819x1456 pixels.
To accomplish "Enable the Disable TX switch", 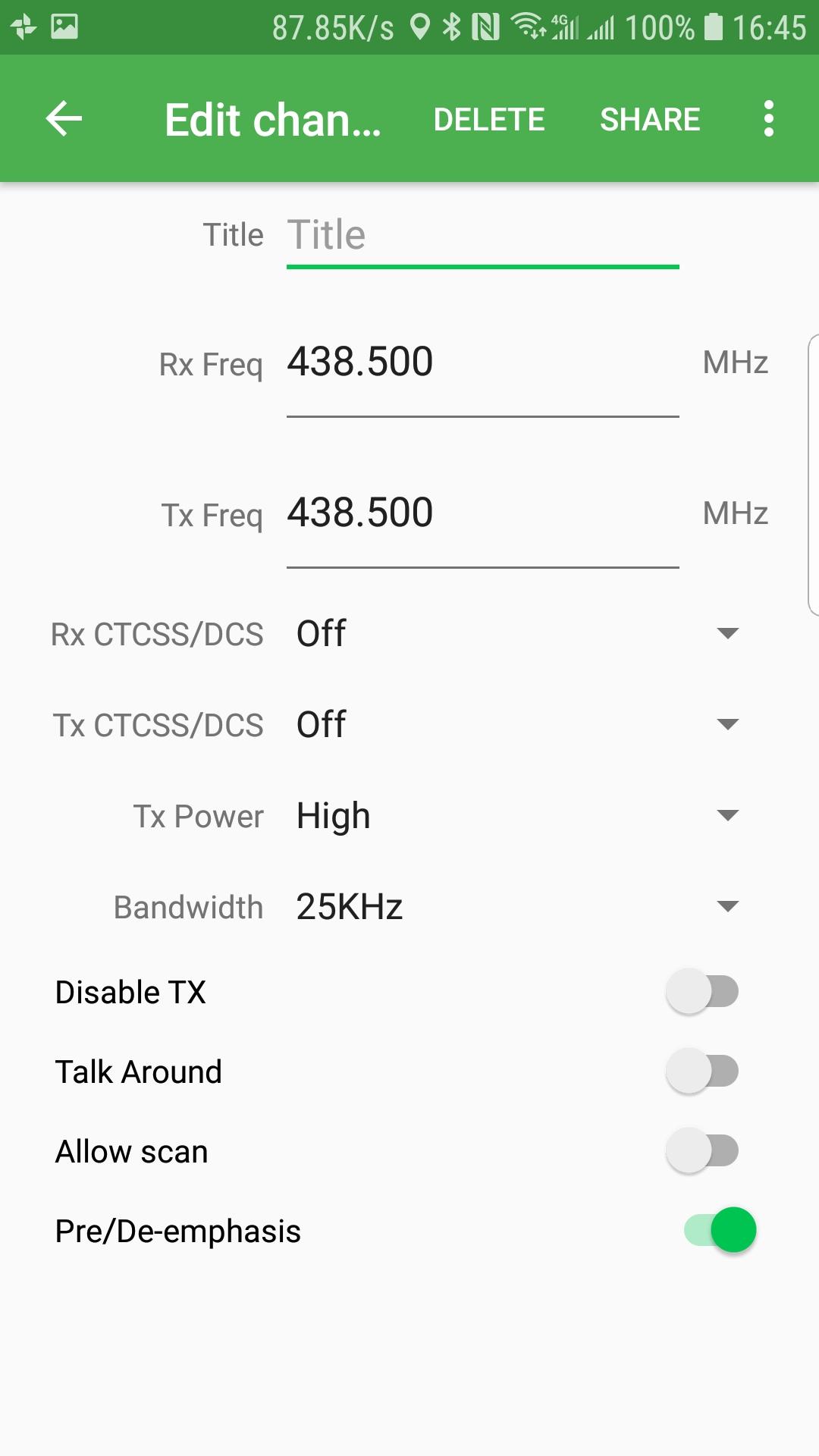I will (x=700, y=990).
